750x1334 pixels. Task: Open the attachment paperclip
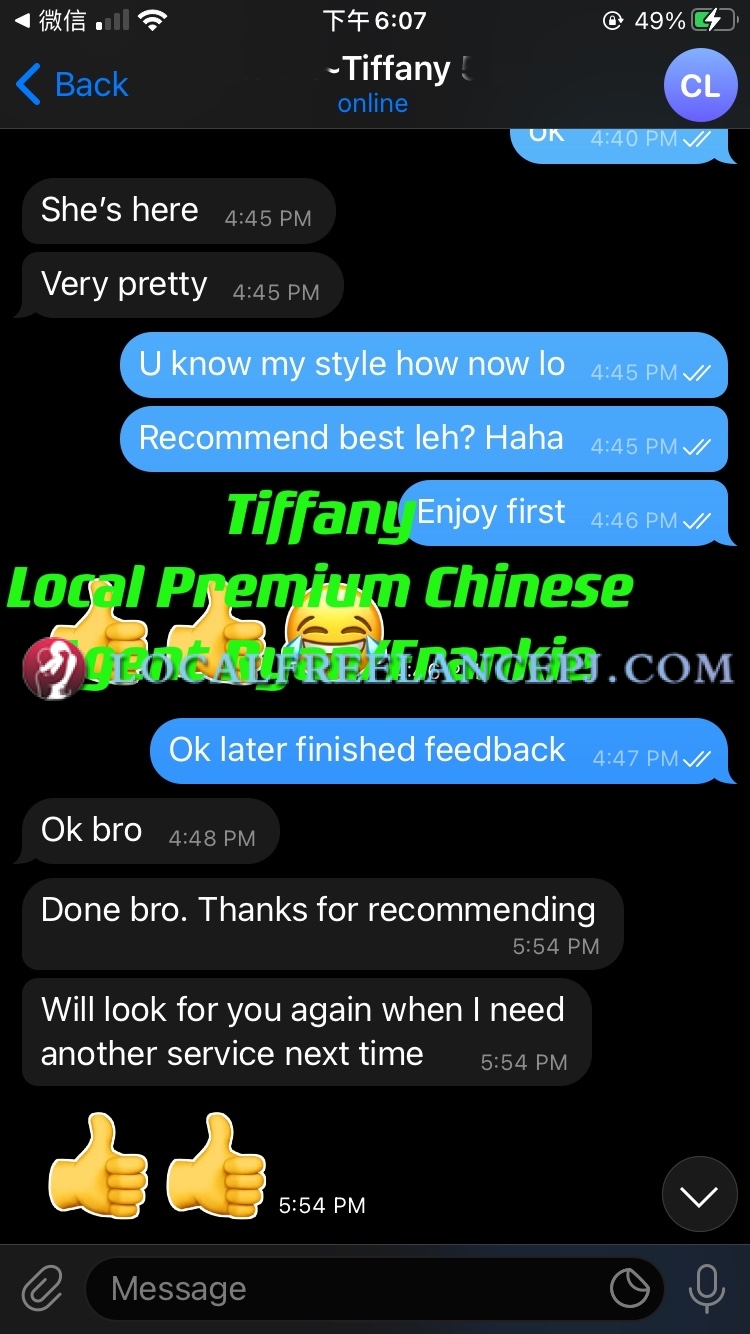click(43, 1289)
